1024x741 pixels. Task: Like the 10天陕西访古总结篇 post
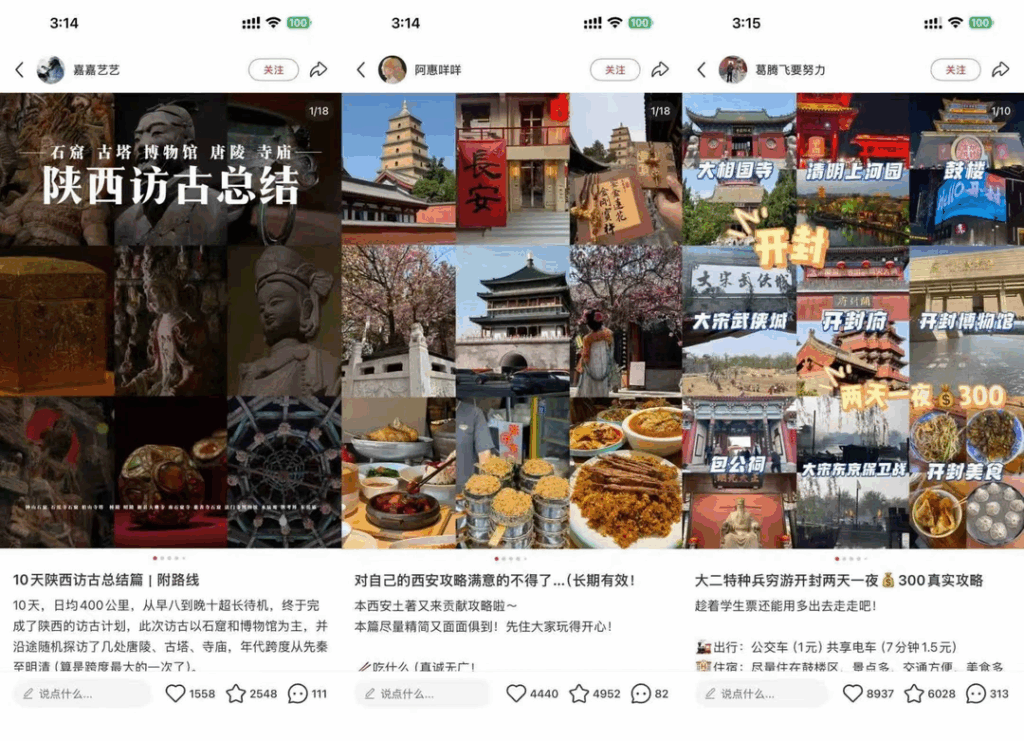click(176, 693)
